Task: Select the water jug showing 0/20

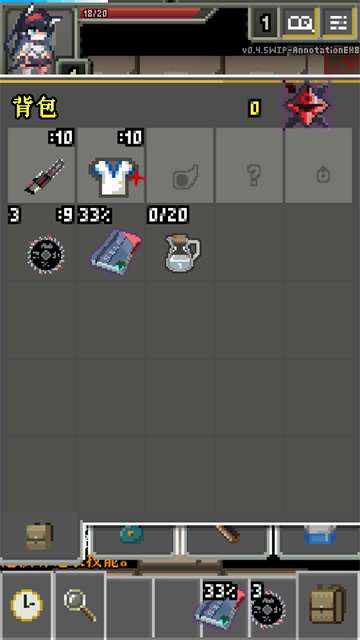Action: click(x=180, y=242)
